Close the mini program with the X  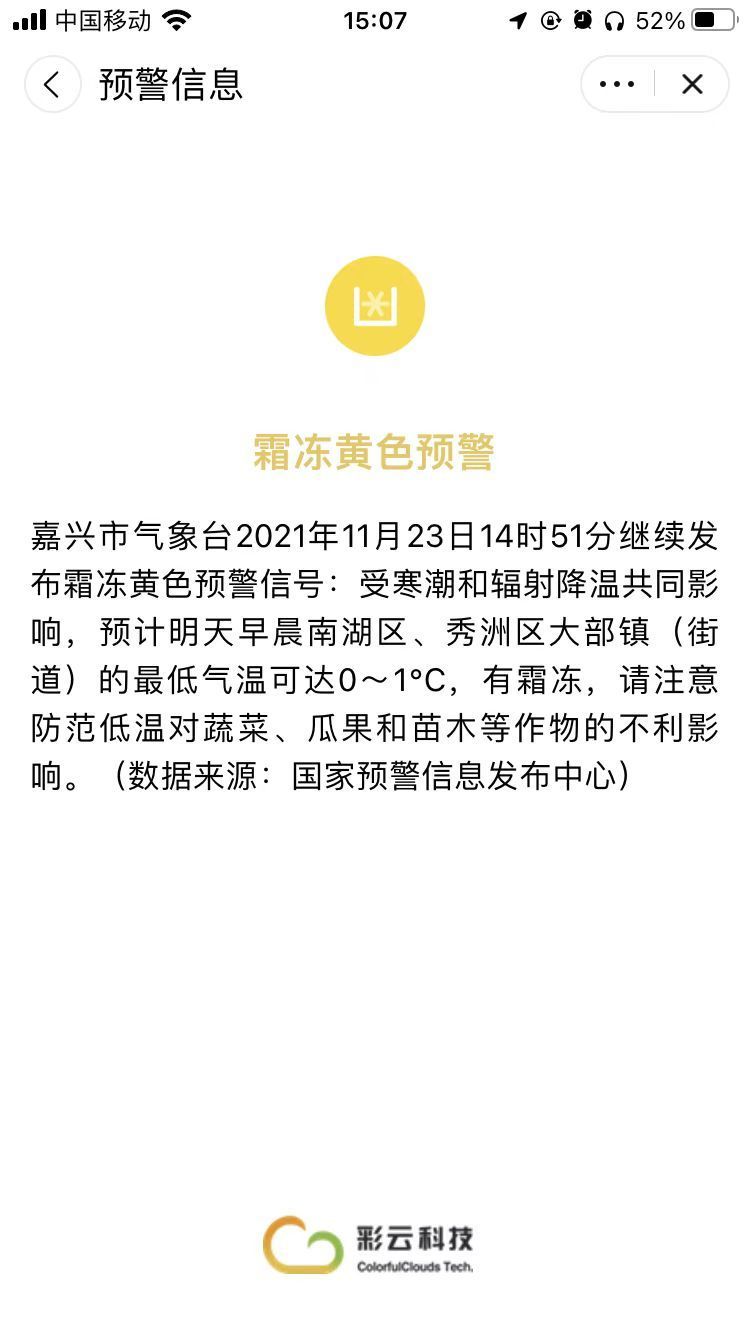pos(692,85)
